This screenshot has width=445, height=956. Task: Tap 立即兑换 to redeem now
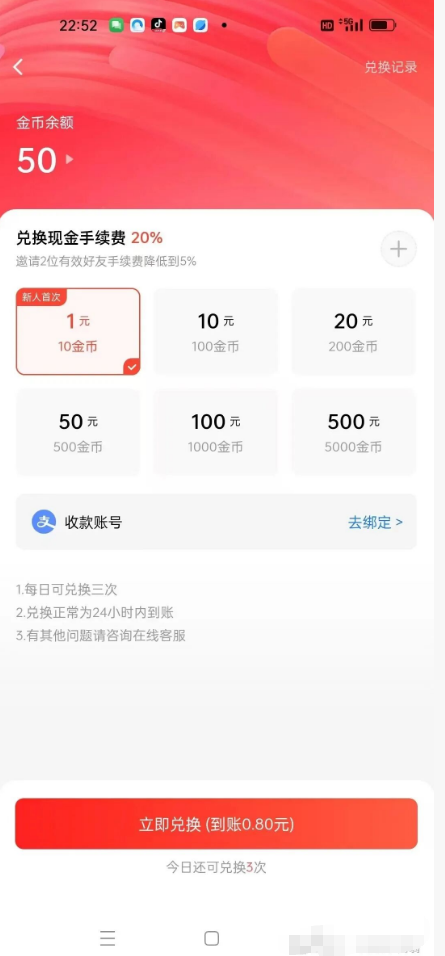coord(216,824)
